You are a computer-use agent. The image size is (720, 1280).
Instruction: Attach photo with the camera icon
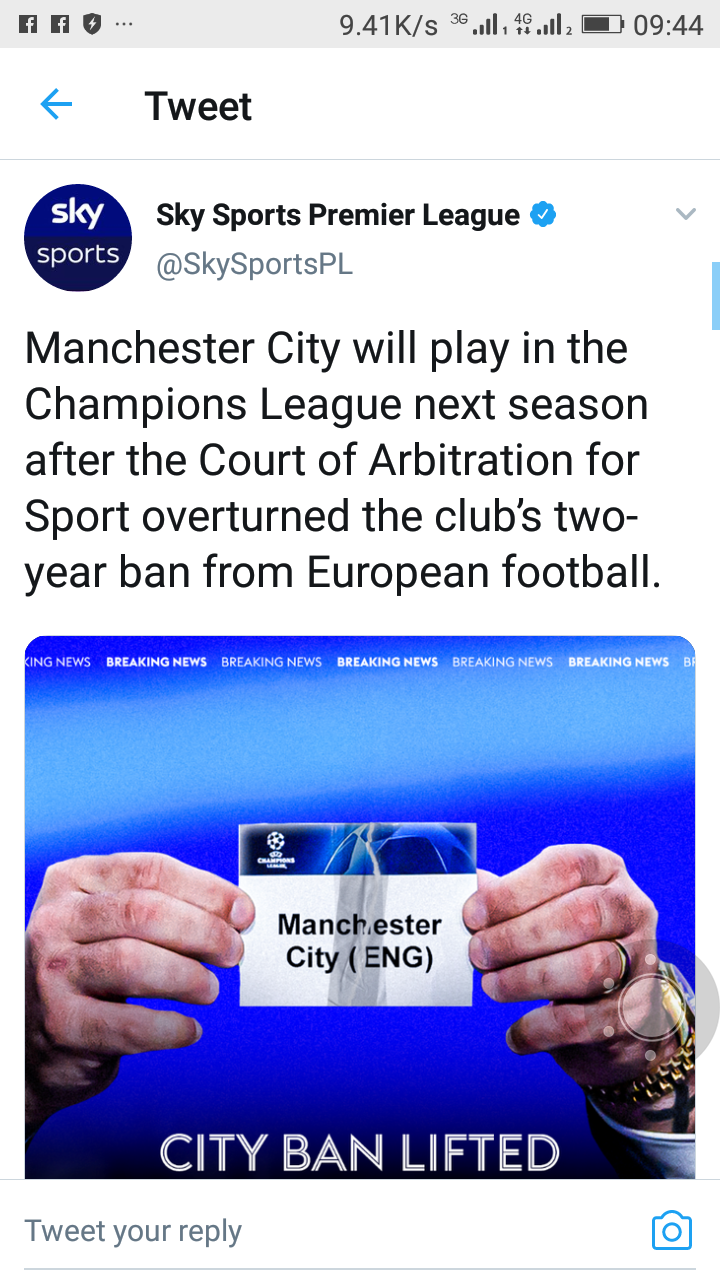(x=671, y=1230)
